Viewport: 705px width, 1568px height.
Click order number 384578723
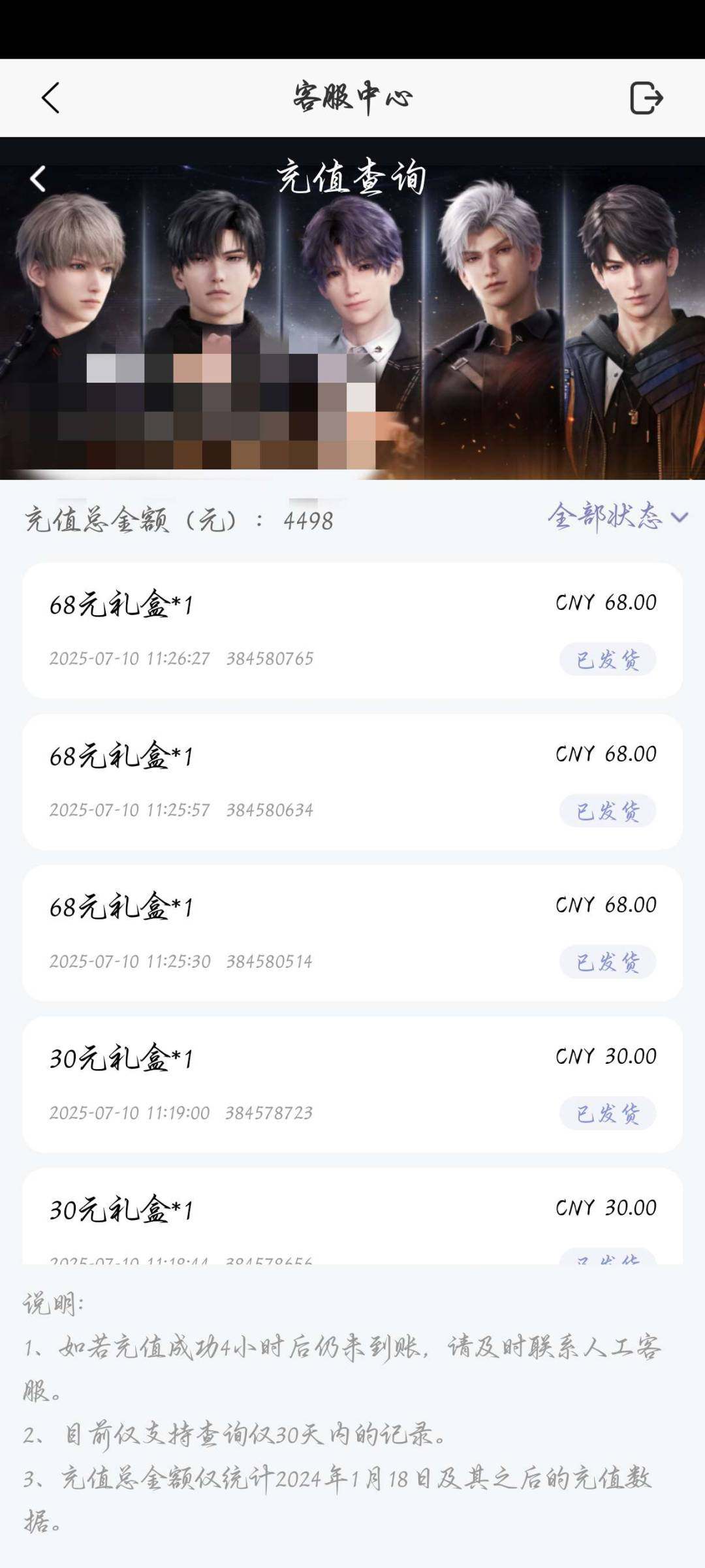point(270,1112)
